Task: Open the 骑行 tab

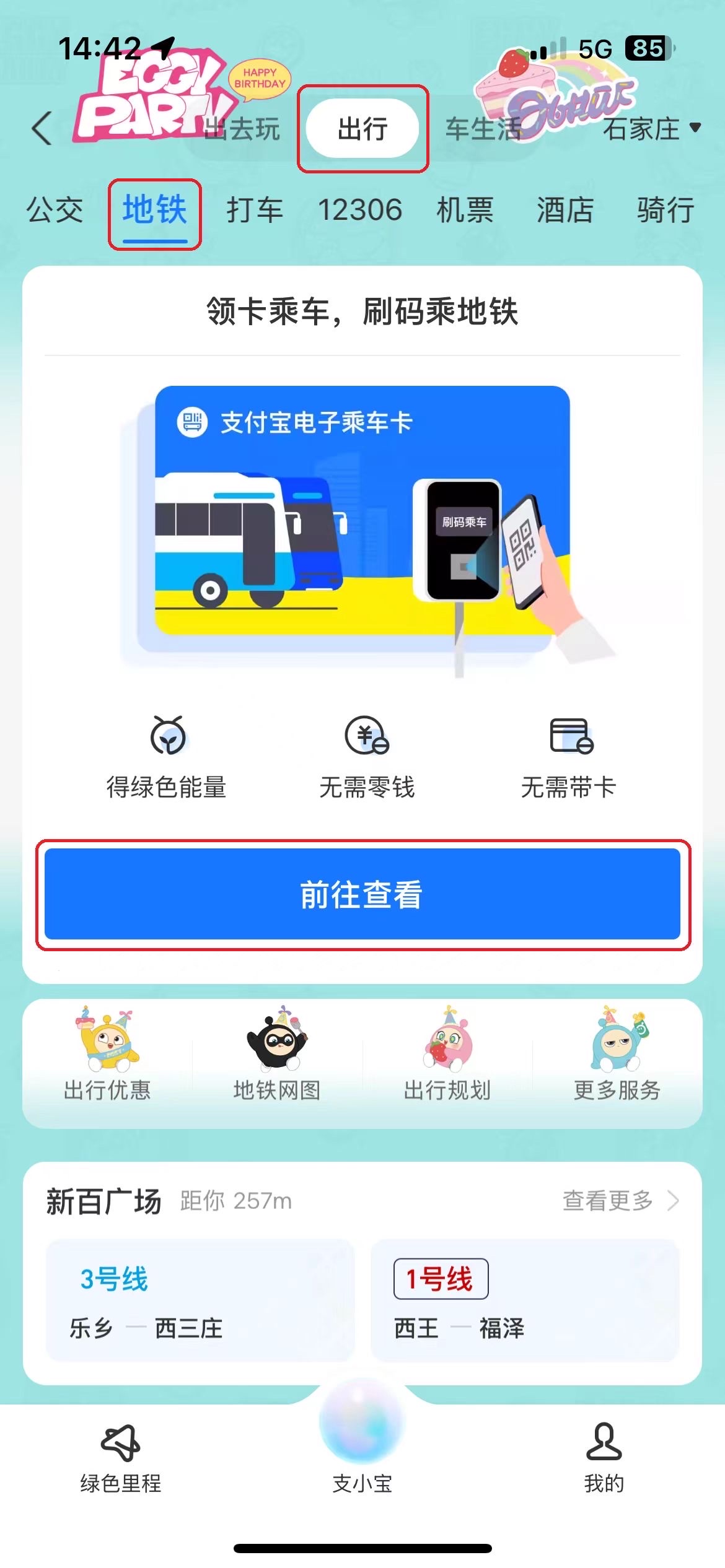Action: [665, 209]
